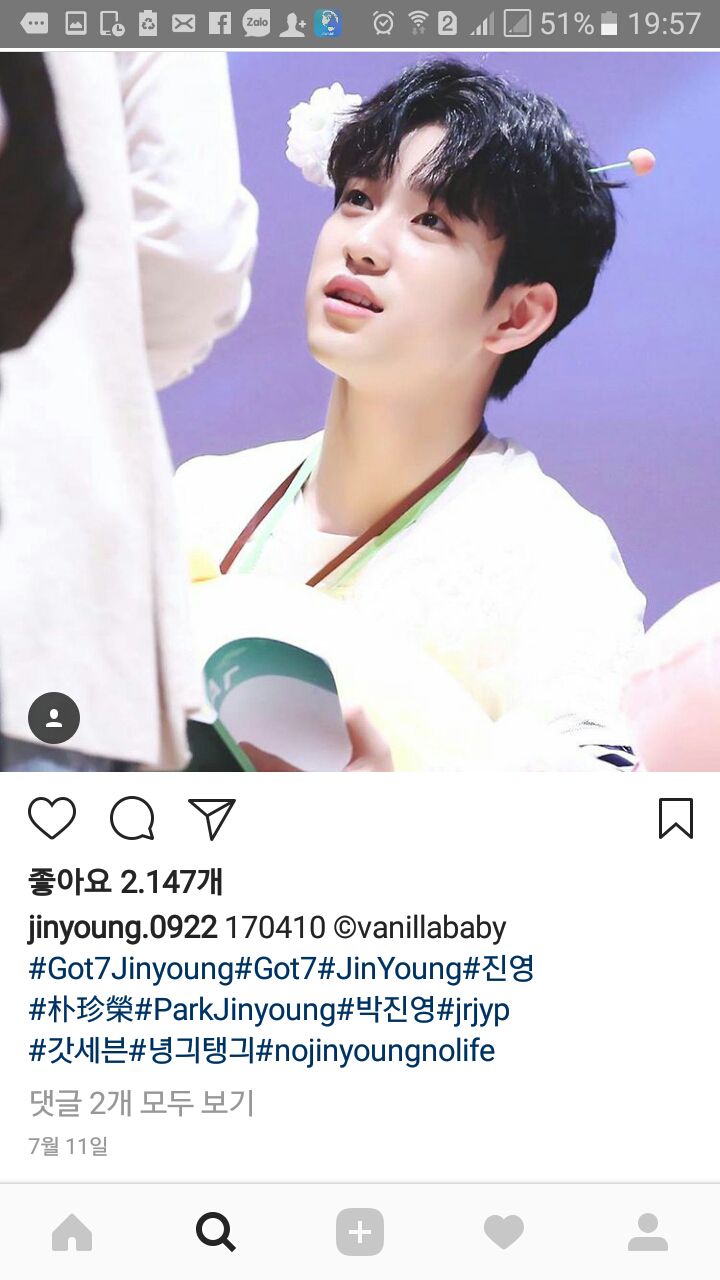View all 2 comments (댓글 2개 모두 보기)
Image resolution: width=720 pixels, height=1280 pixels.
click(142, 1103)
